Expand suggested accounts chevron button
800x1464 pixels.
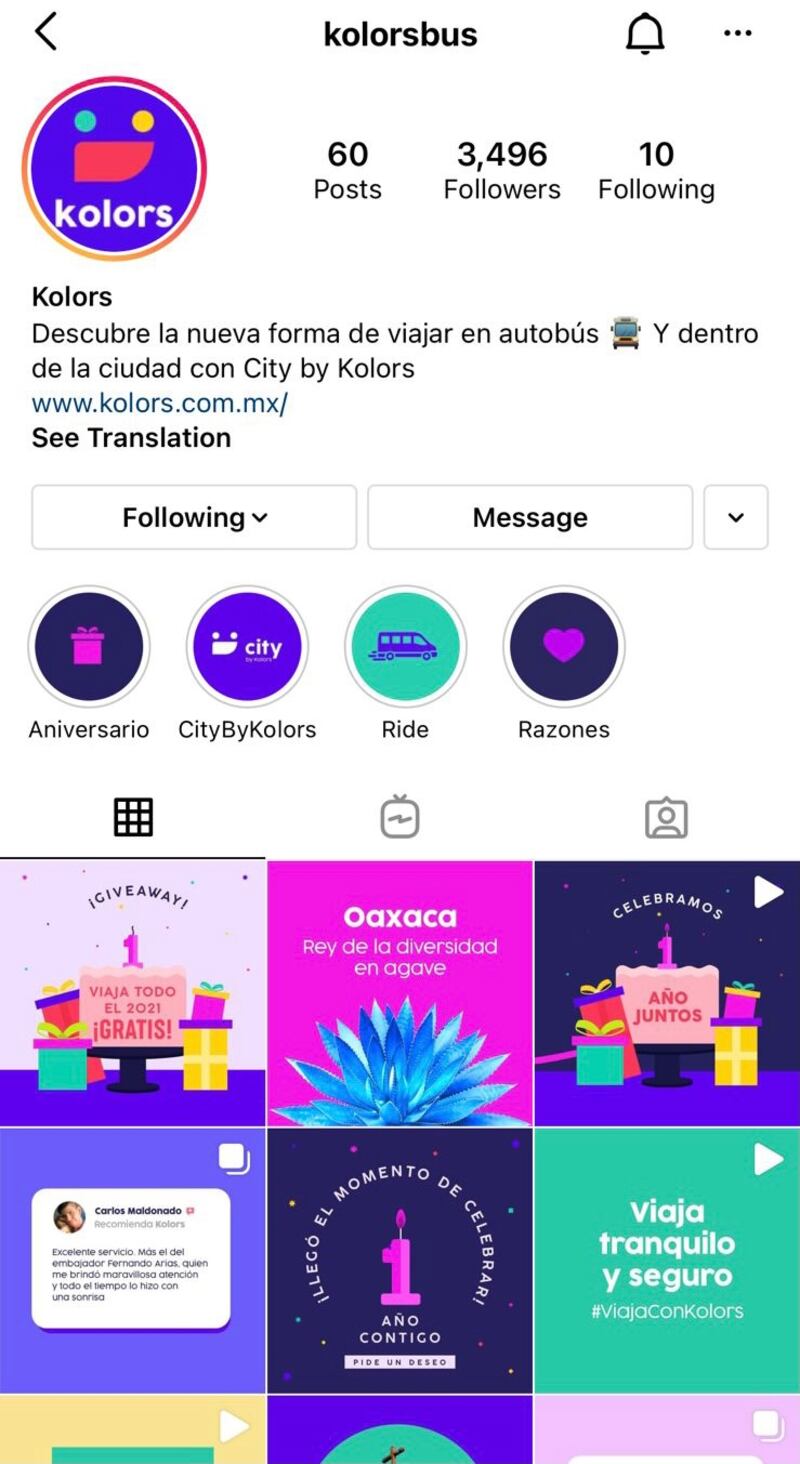(736, 517)
